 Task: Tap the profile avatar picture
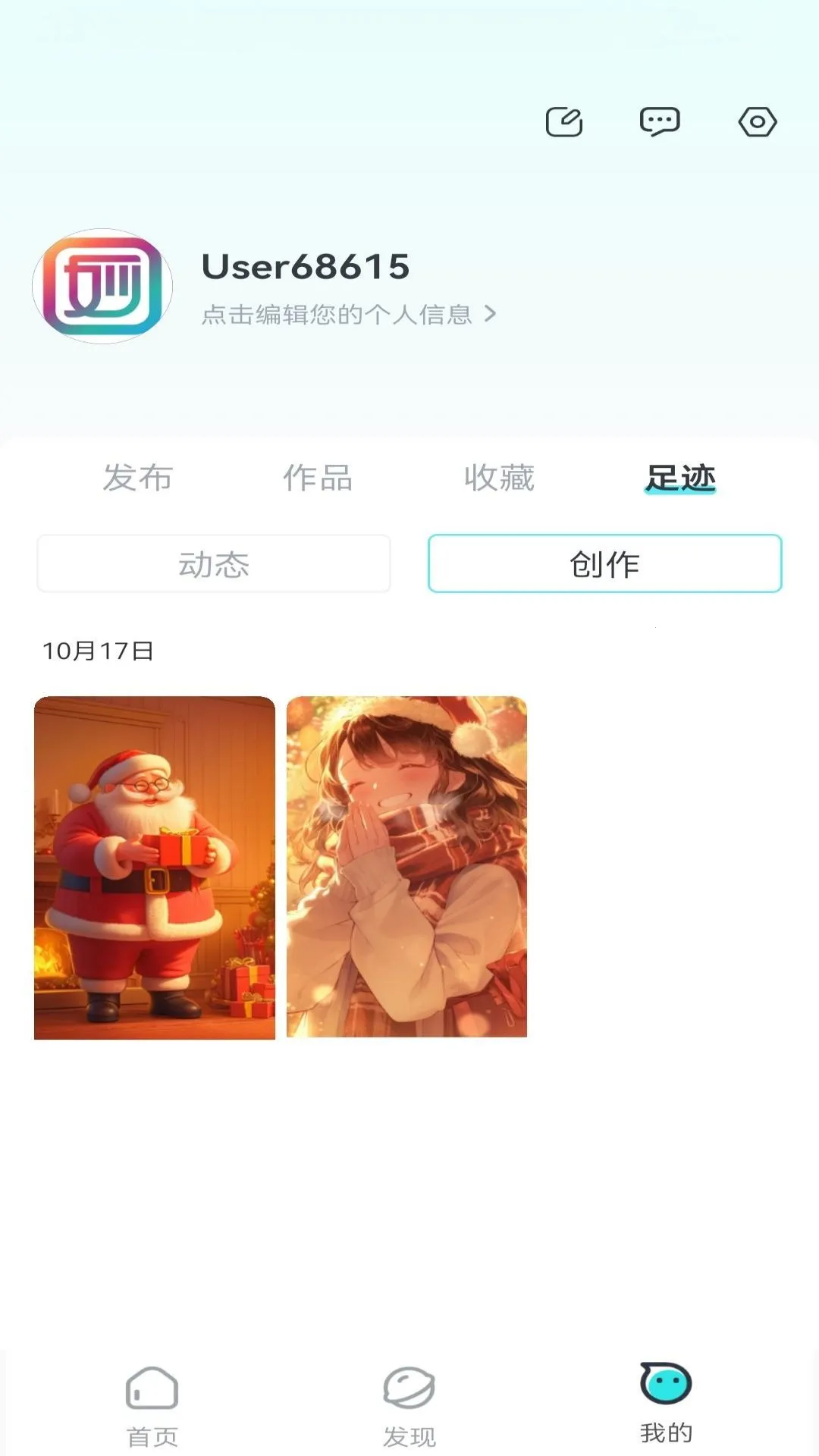(102, 287)
